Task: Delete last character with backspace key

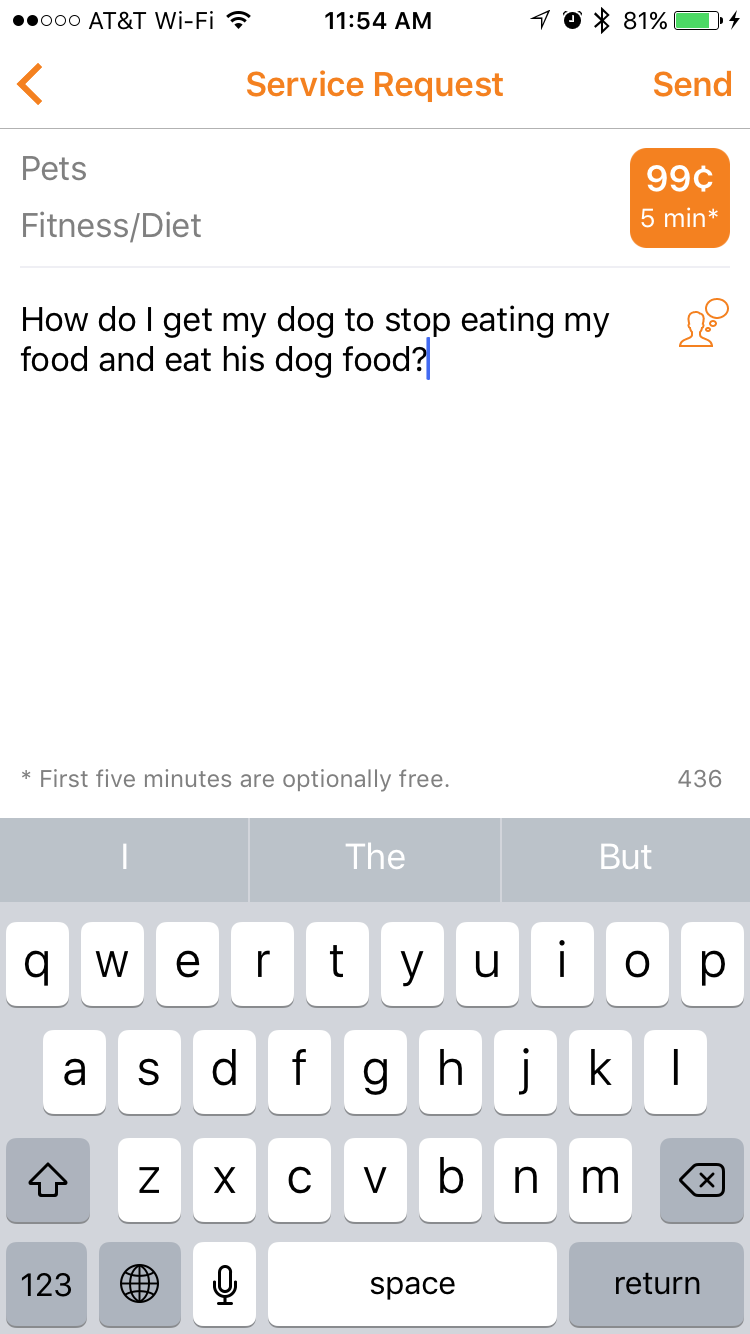Action: click(x=702, y=1180)
